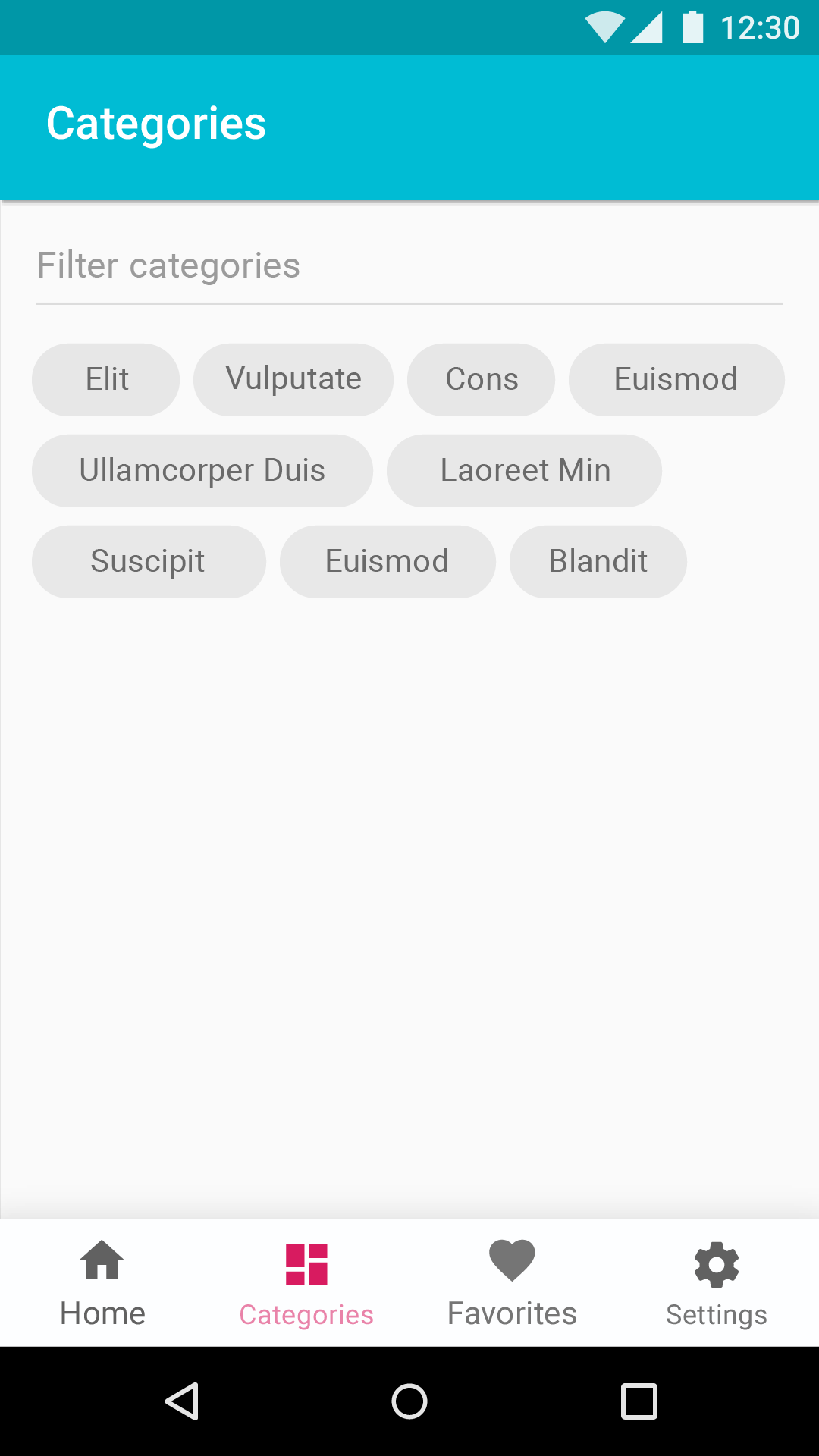The height and width of the screenshot is (1456, 819).
Task: Tap the system back button
Action: [x=182, y=1401]
